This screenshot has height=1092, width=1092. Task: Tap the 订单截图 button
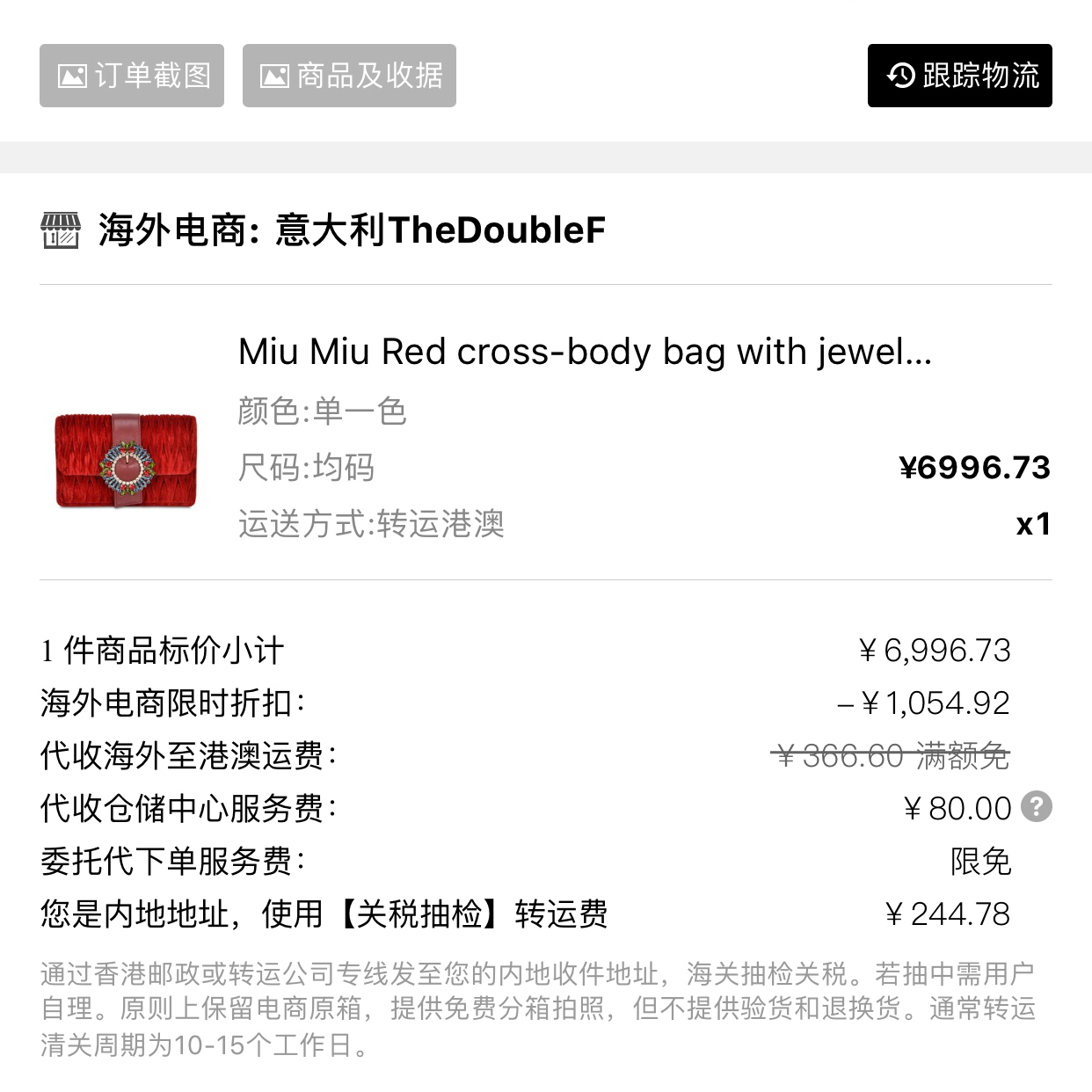click(x=132, y=76)
